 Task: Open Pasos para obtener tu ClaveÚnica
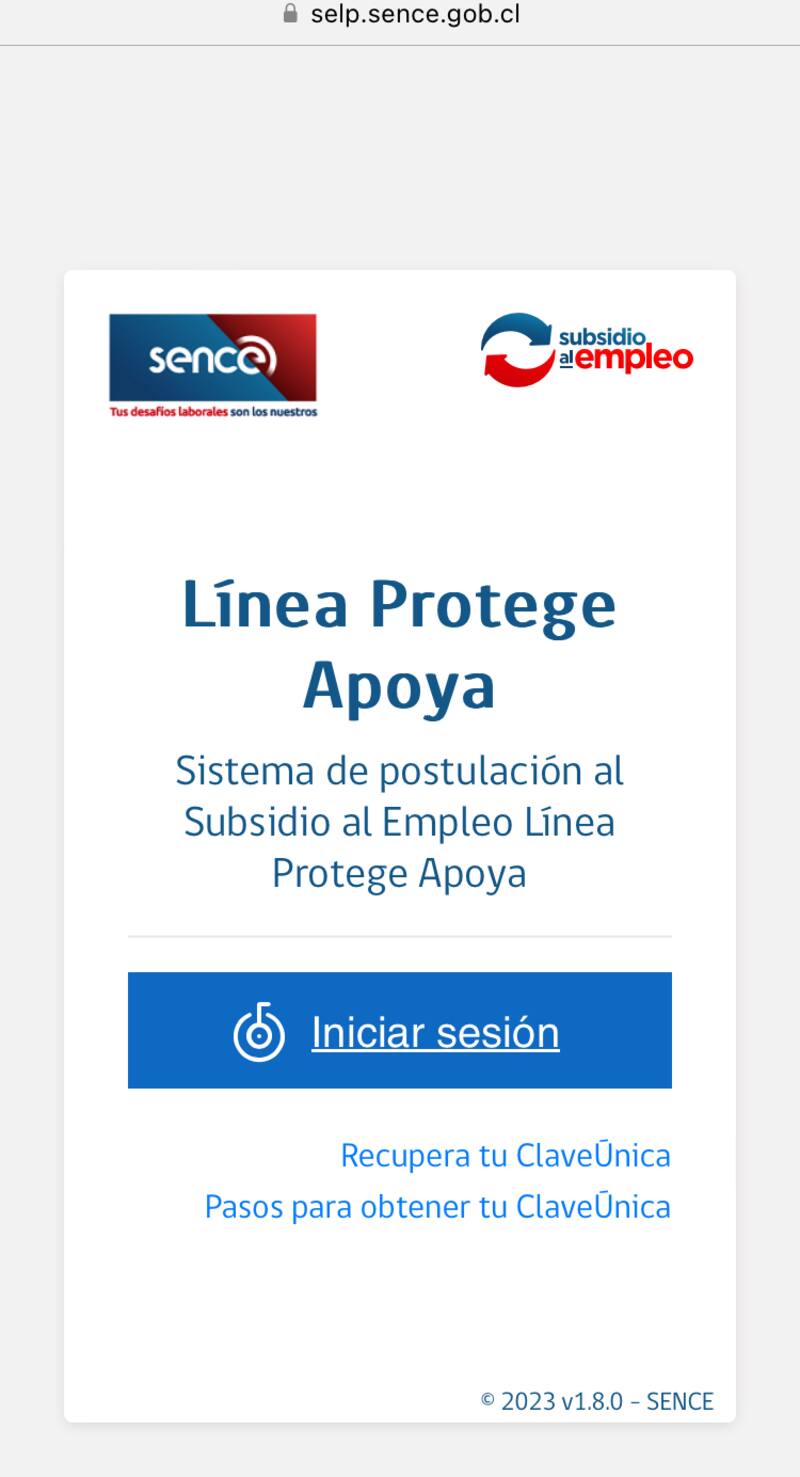pos(437,1207)
